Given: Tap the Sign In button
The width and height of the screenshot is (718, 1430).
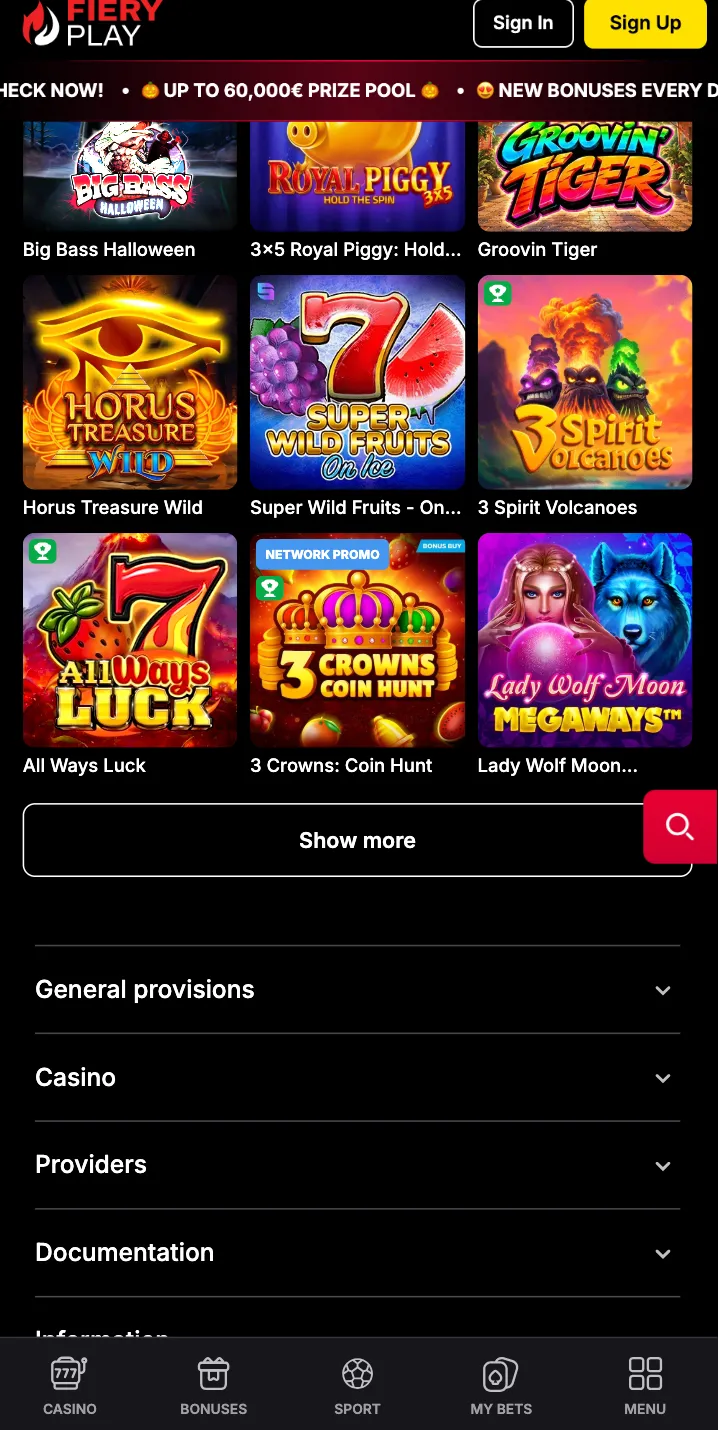Looking at the screenshot, I should click(523, 23).
